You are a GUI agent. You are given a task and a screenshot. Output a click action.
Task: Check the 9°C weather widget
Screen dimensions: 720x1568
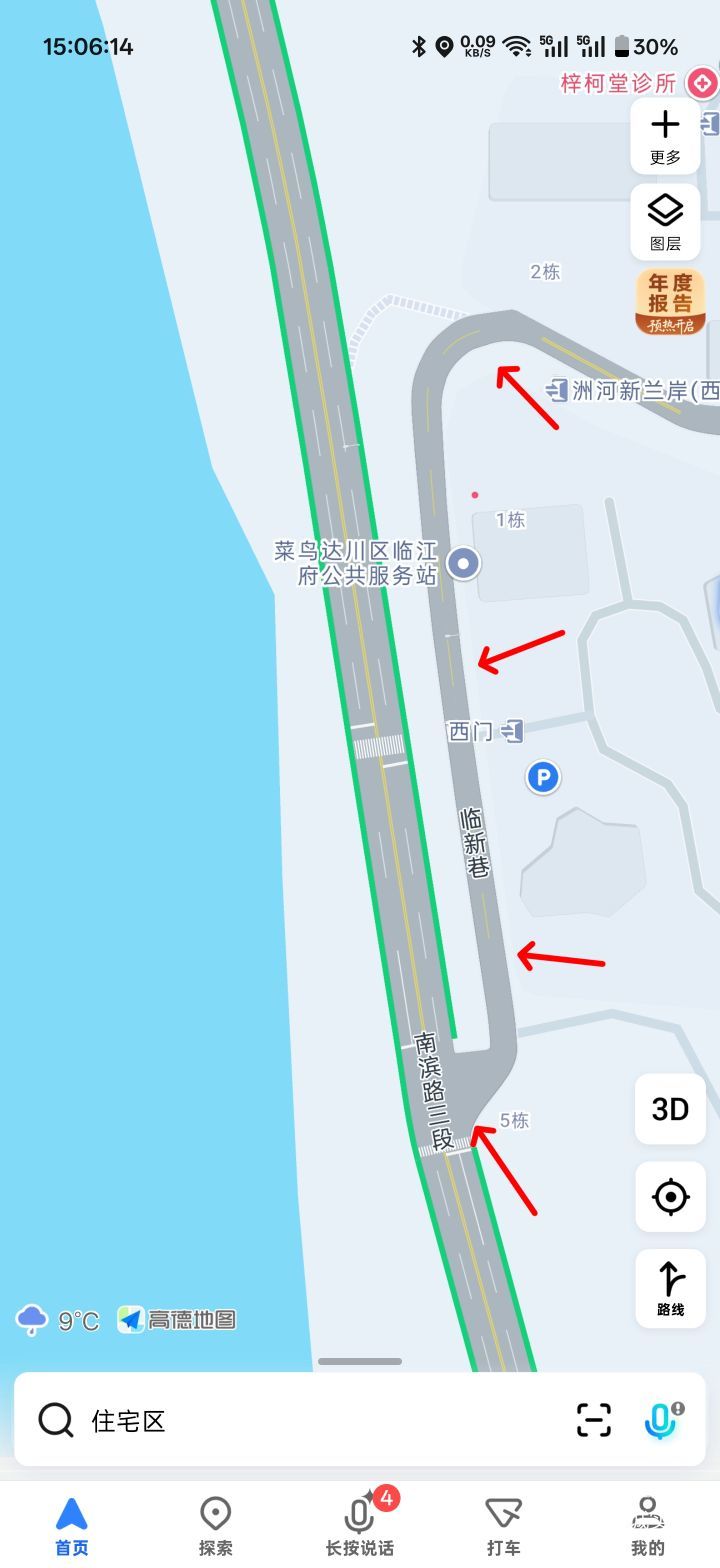[x=58, y=1320]
